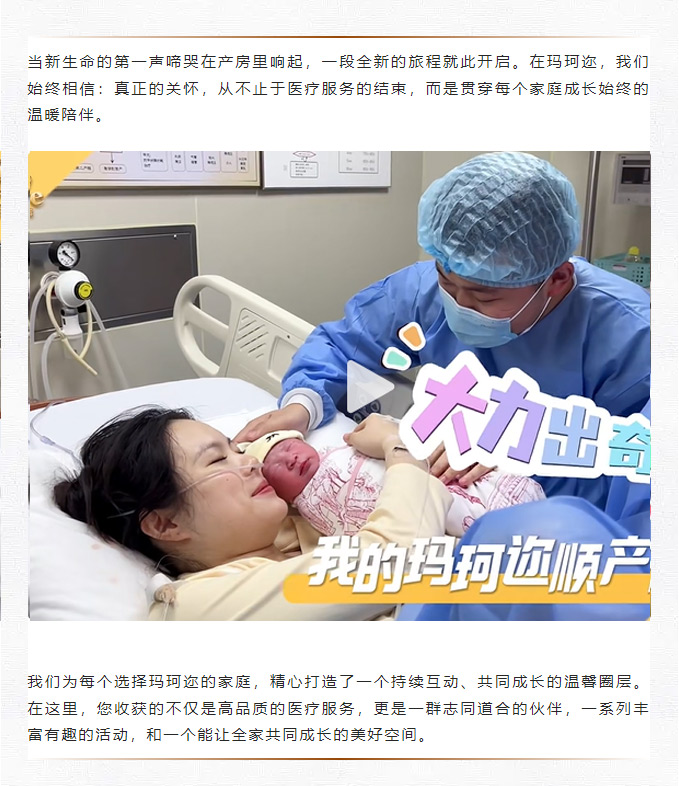Viewport: 679px width, 786px height.
Task: Play the delivery room video
Action: [366, 386]
